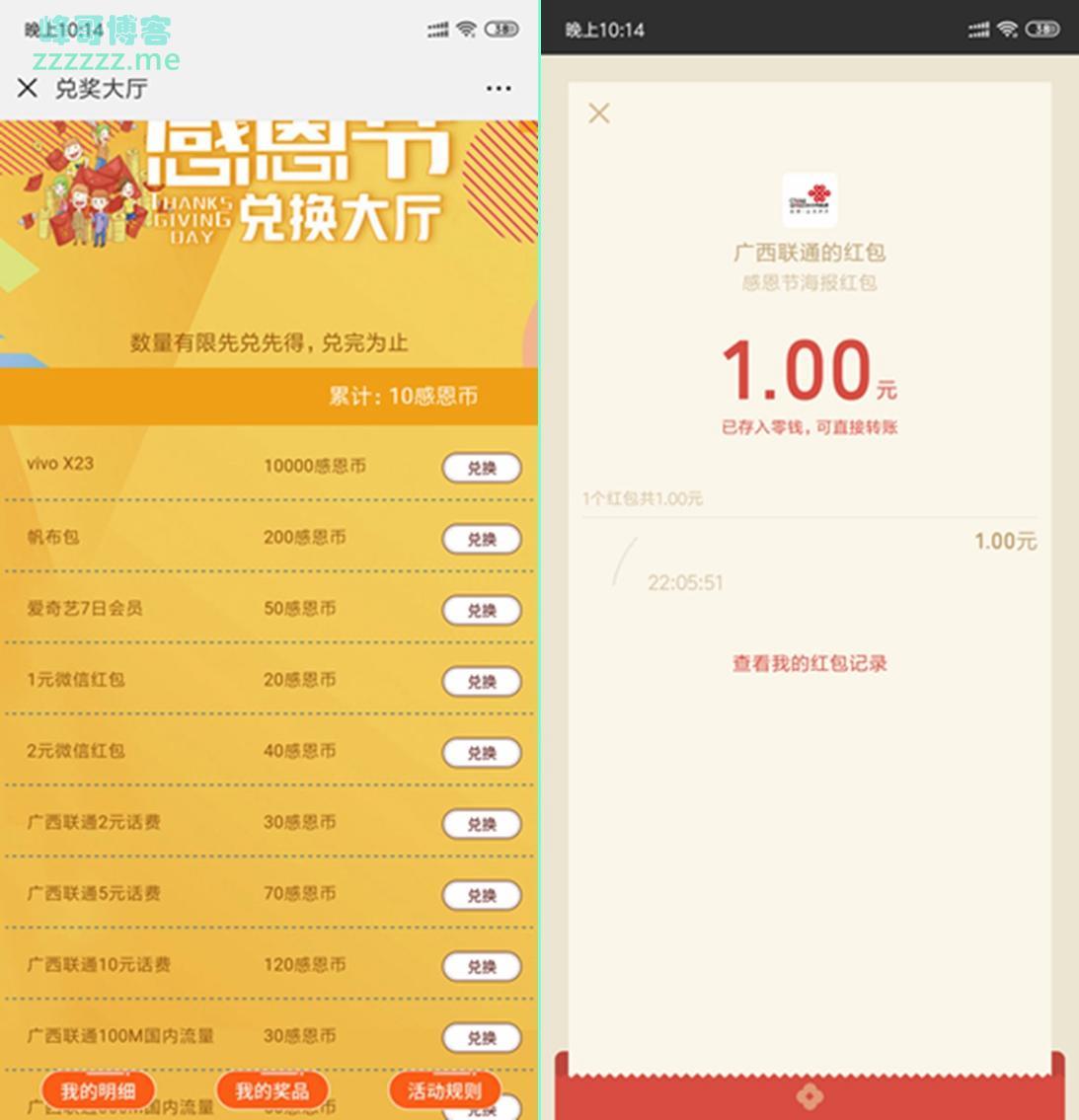
Task: Redeem the vivo X23 prize
Action: [x=481, y=468]
